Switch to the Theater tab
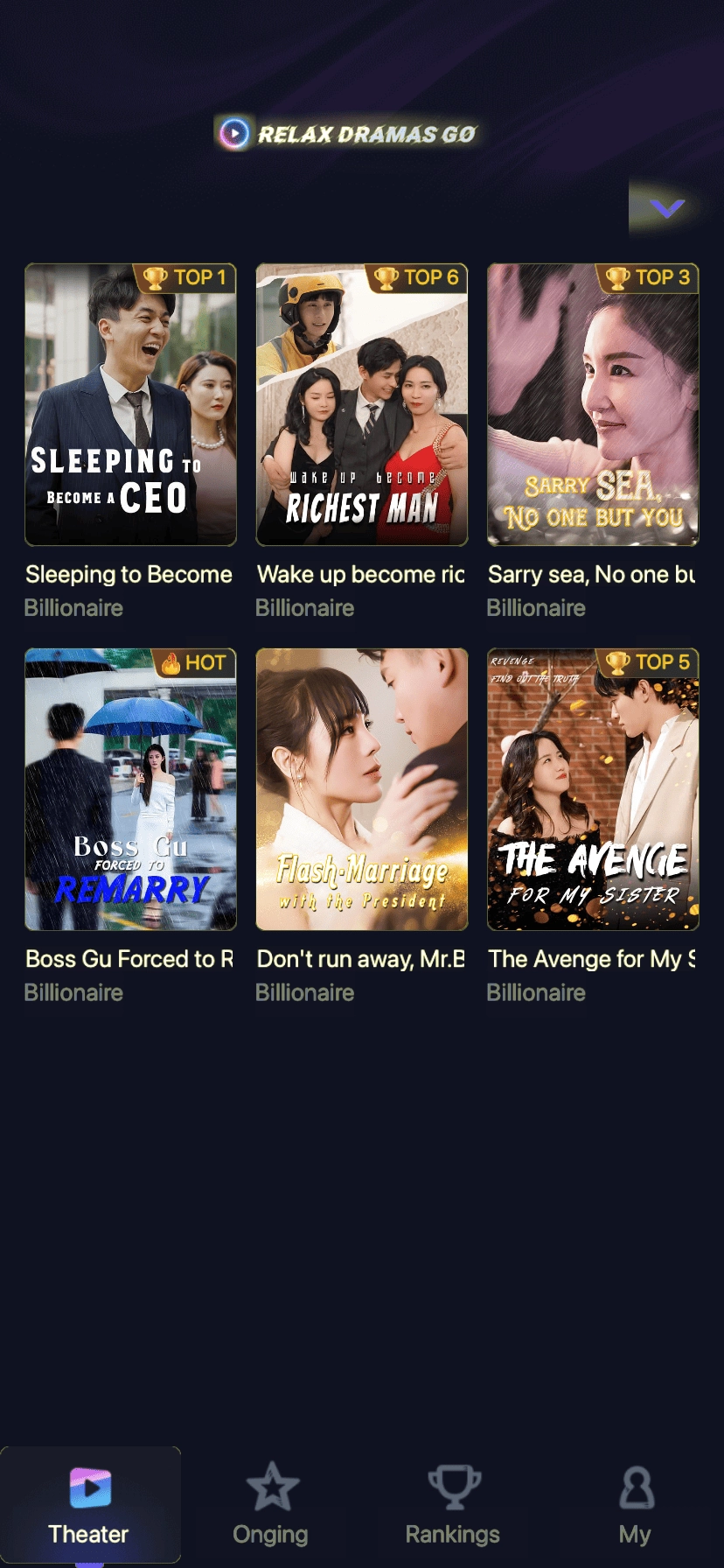 pyautogui.click(x=89, y=1504)
